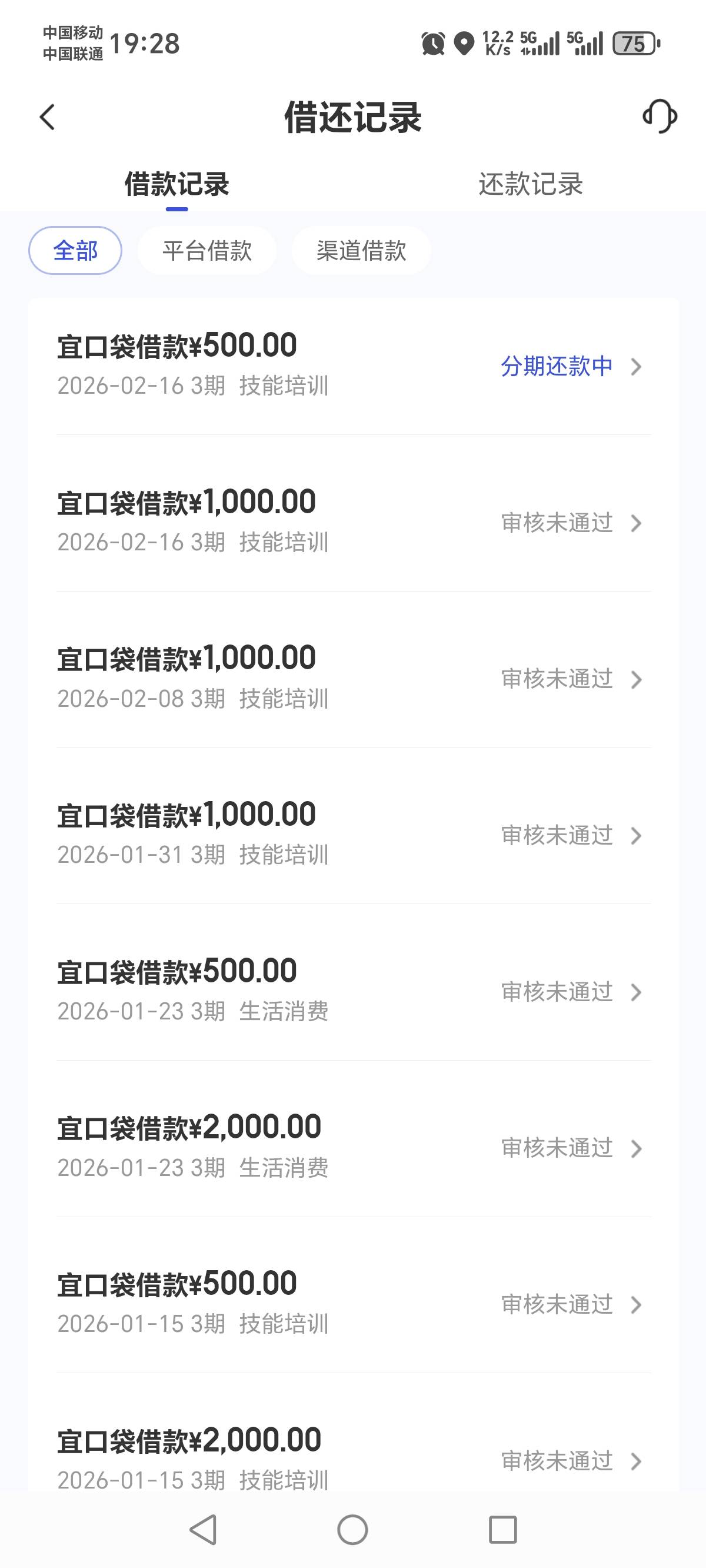This screenshot has height=1568, width=706.
Task: Open the ¥500.00 loan marked 分期还款中
Action: pyautogui.click(x=353, y=365)
